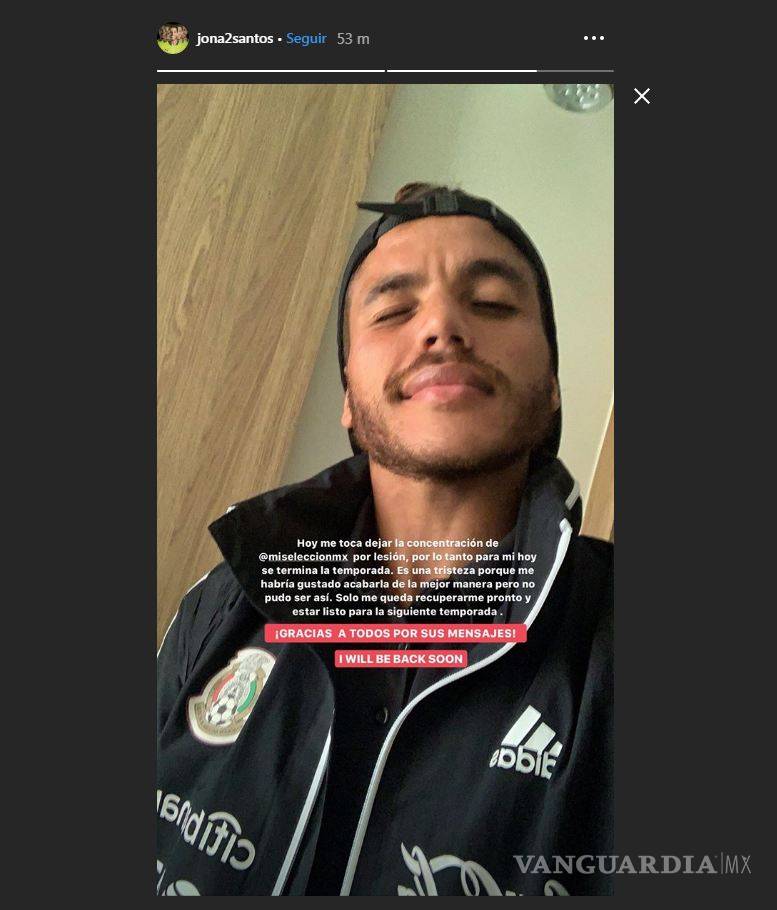Click the jona2santos profile picture

(172, 38)
